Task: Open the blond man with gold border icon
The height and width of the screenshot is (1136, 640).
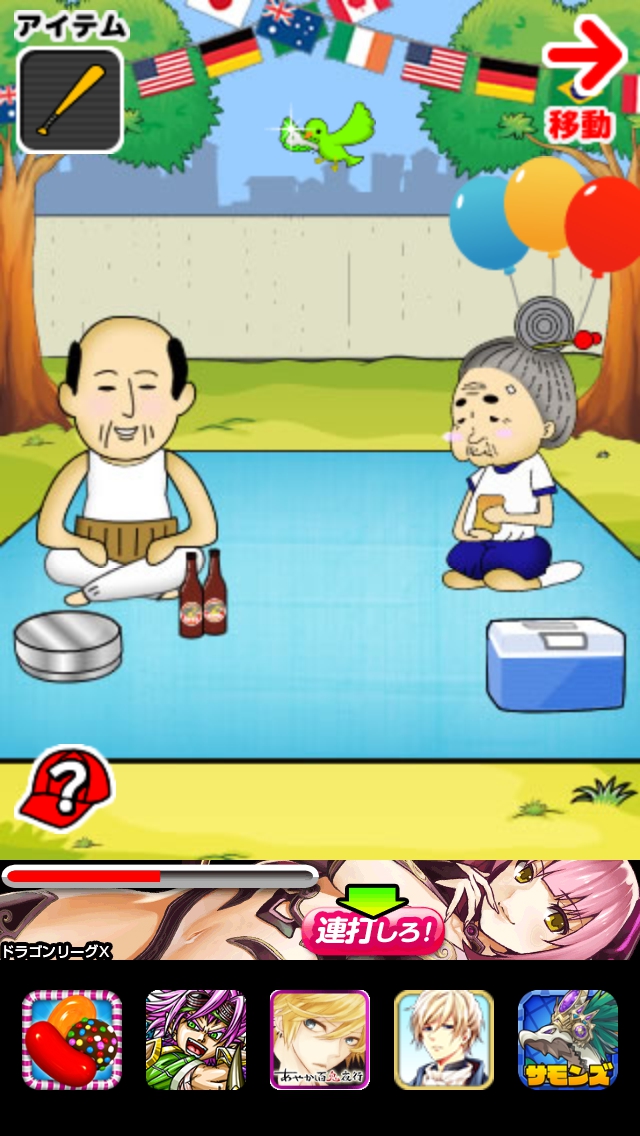Action: click(444, 1040)
